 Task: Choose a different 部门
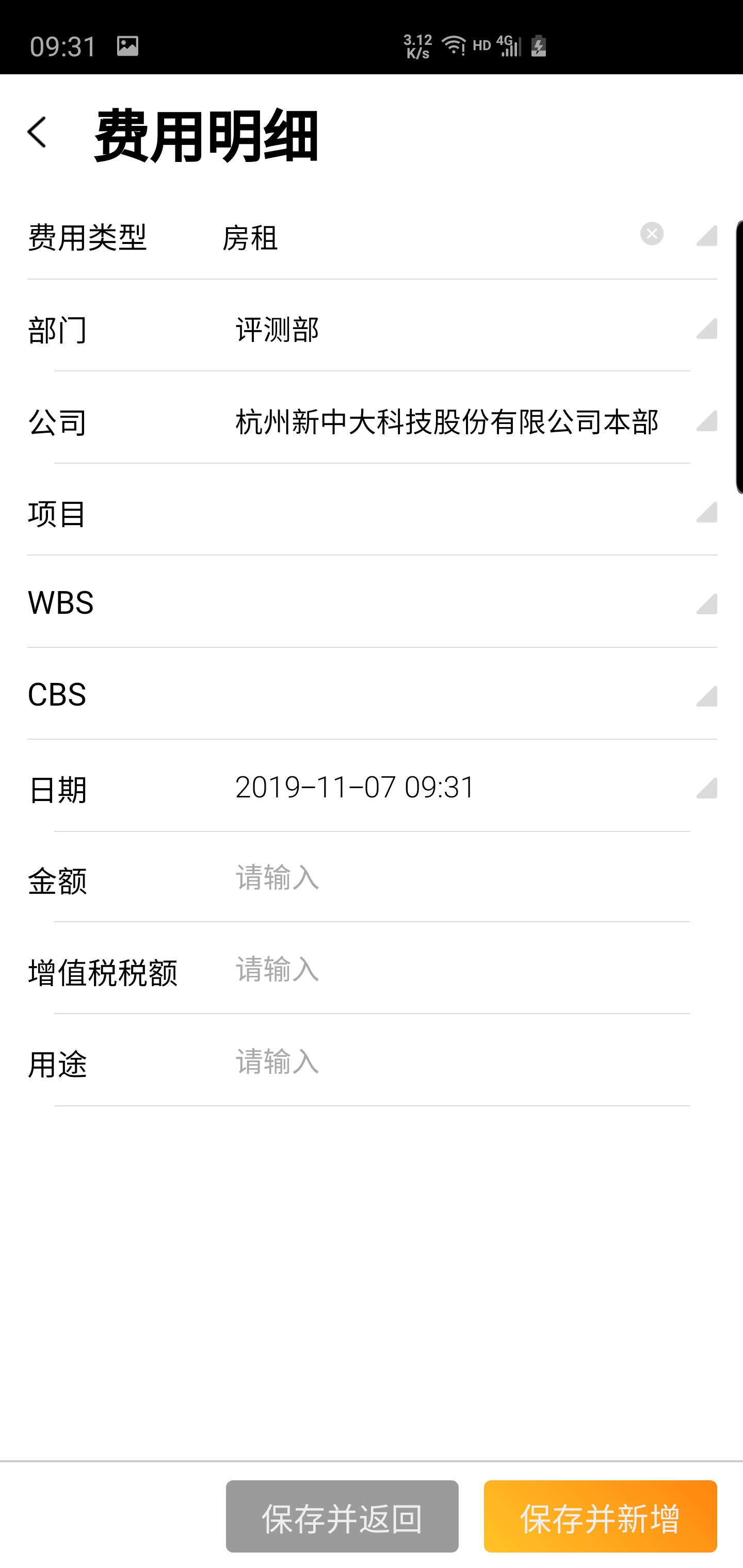[x=706, y=329]
